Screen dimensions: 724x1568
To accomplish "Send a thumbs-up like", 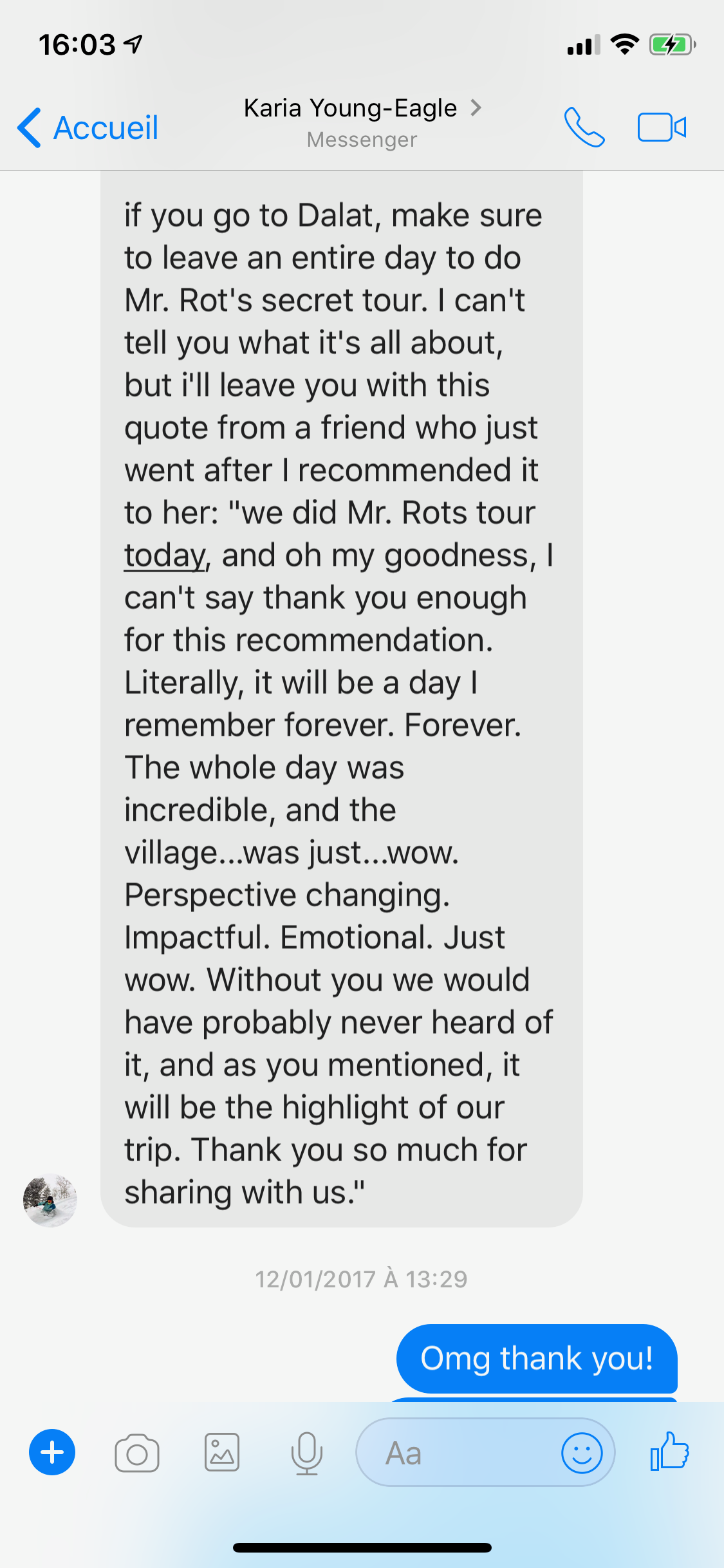I will (x=669, y=1451).
